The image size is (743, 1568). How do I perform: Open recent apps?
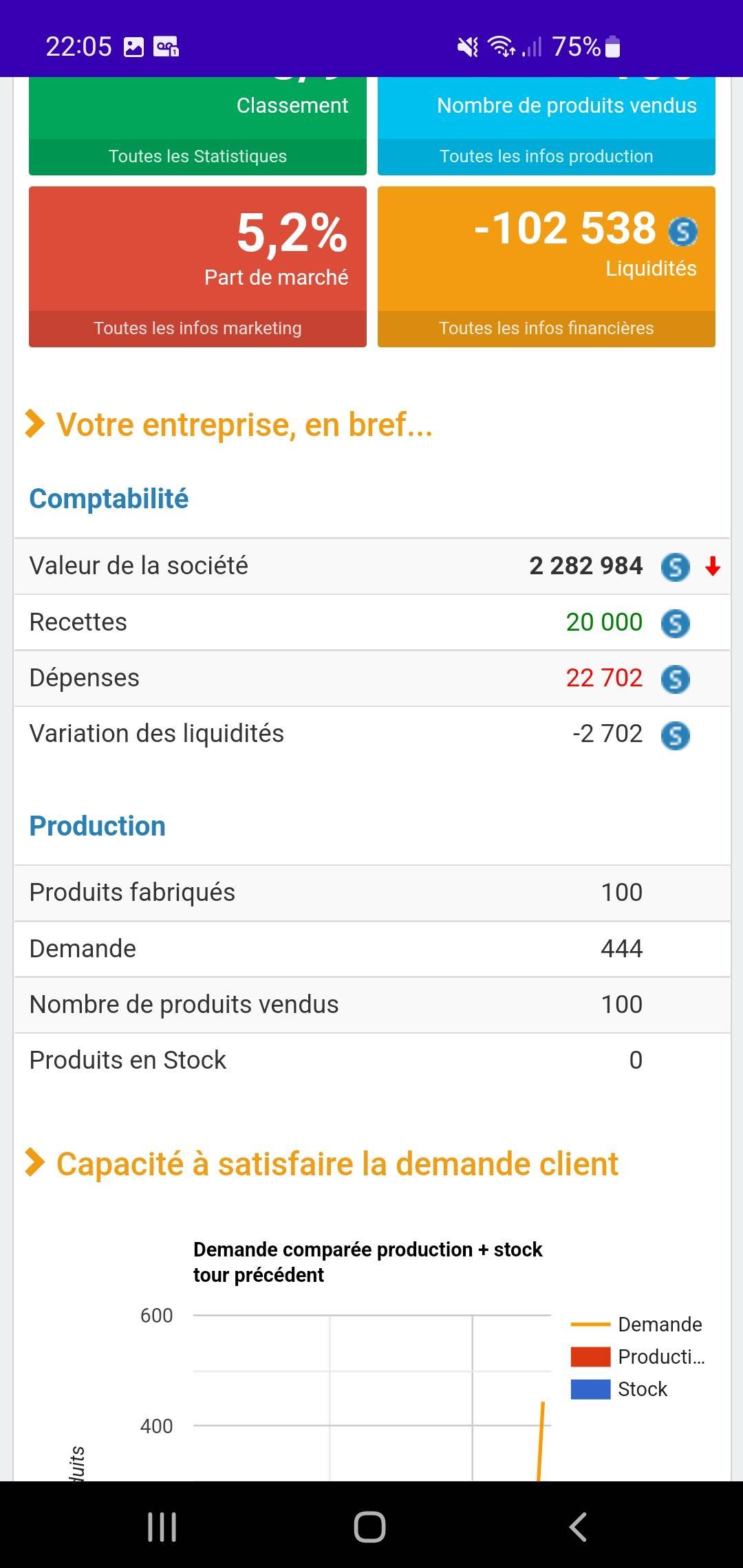click(162, 1527)
